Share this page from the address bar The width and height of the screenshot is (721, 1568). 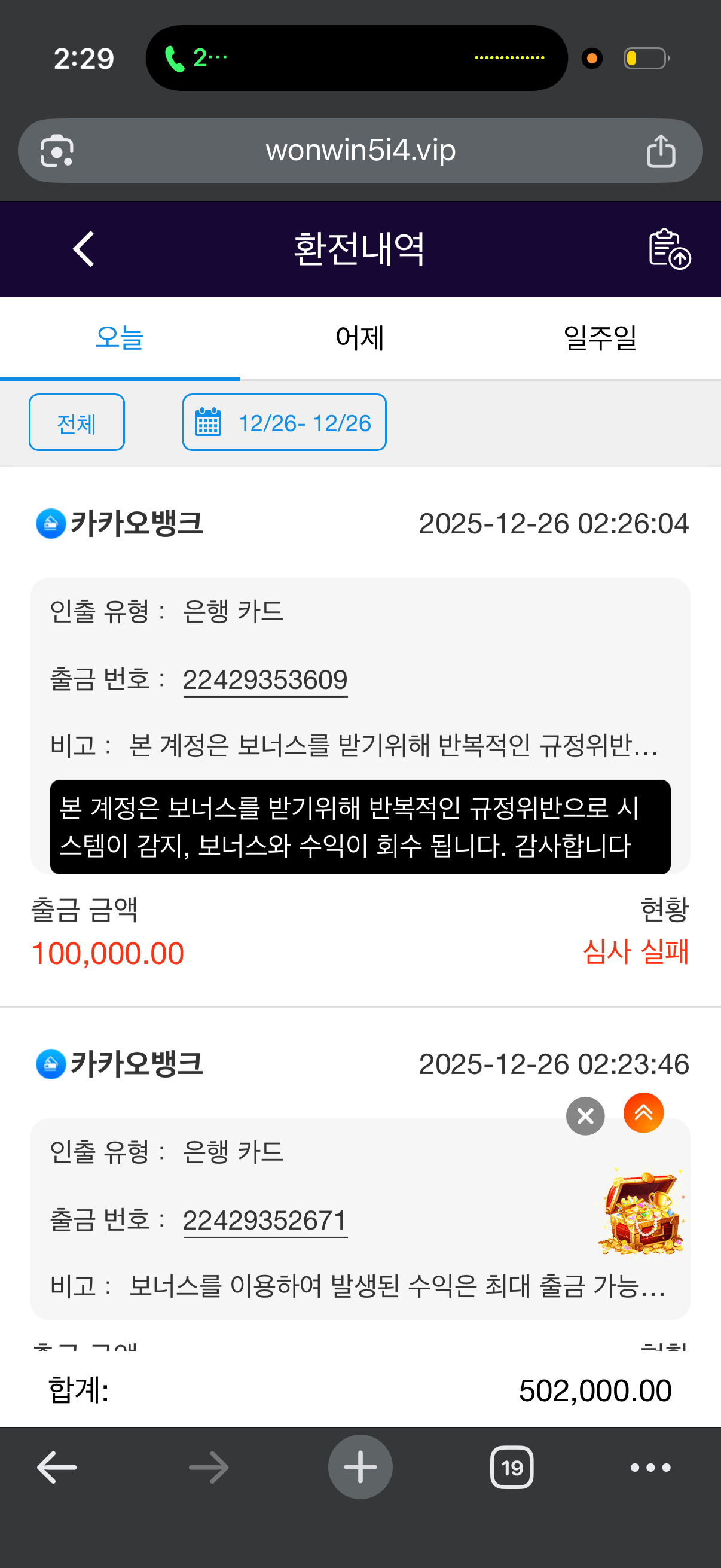pos(661,150)
